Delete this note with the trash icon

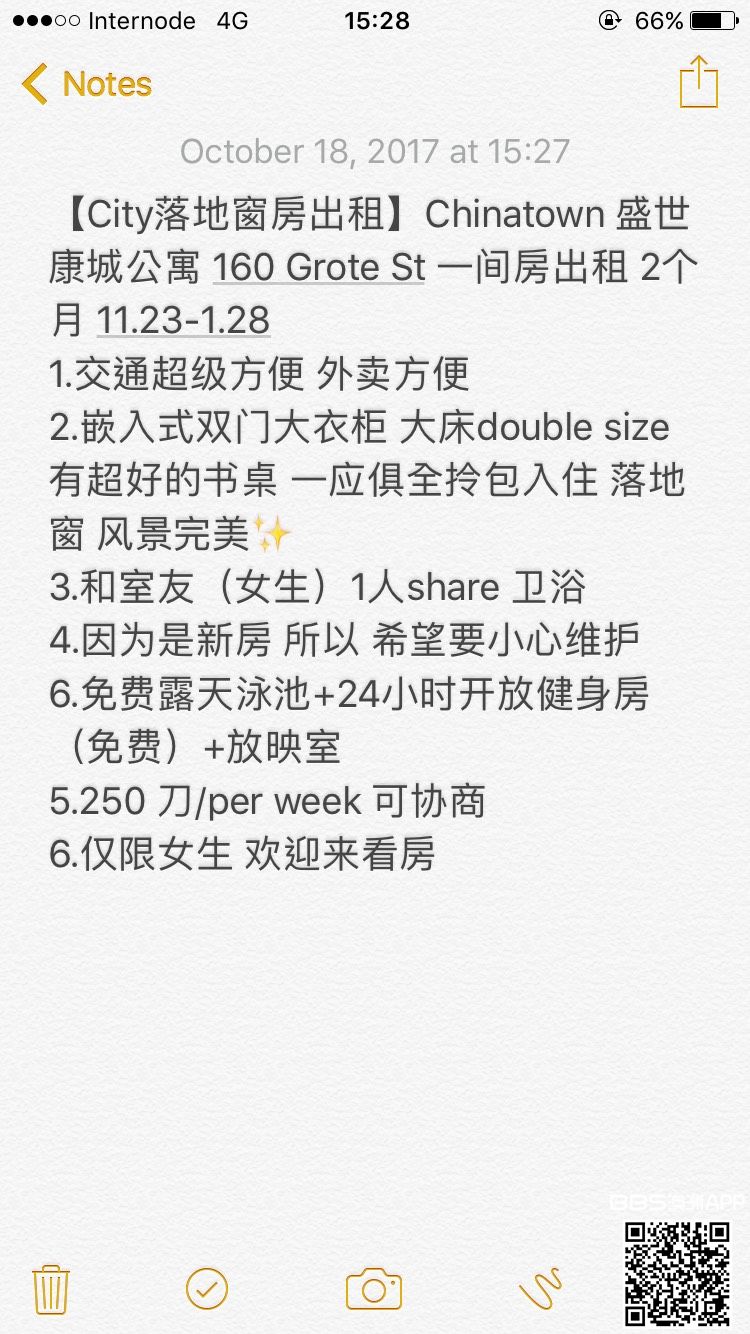(51, 1288)
